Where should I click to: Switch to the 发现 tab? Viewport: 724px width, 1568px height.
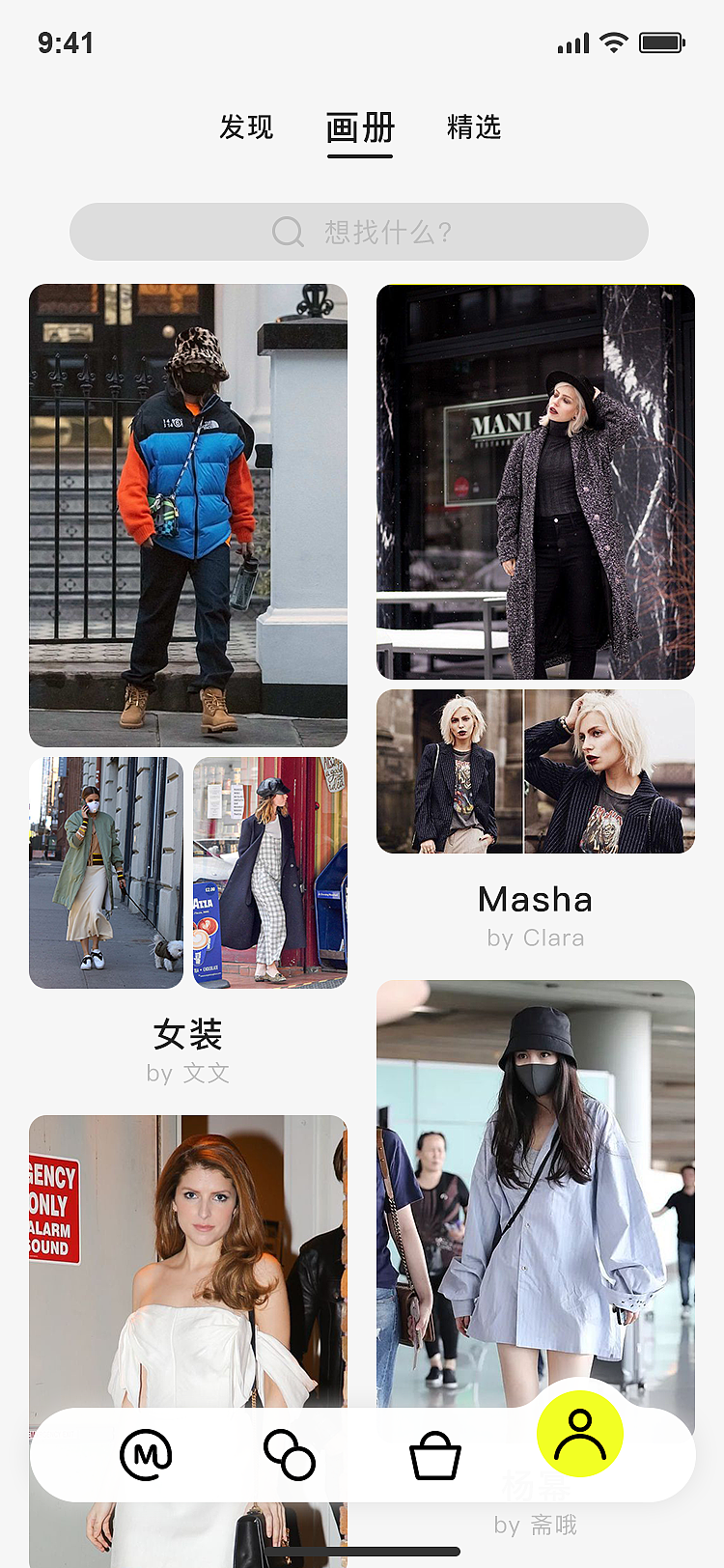246,127
